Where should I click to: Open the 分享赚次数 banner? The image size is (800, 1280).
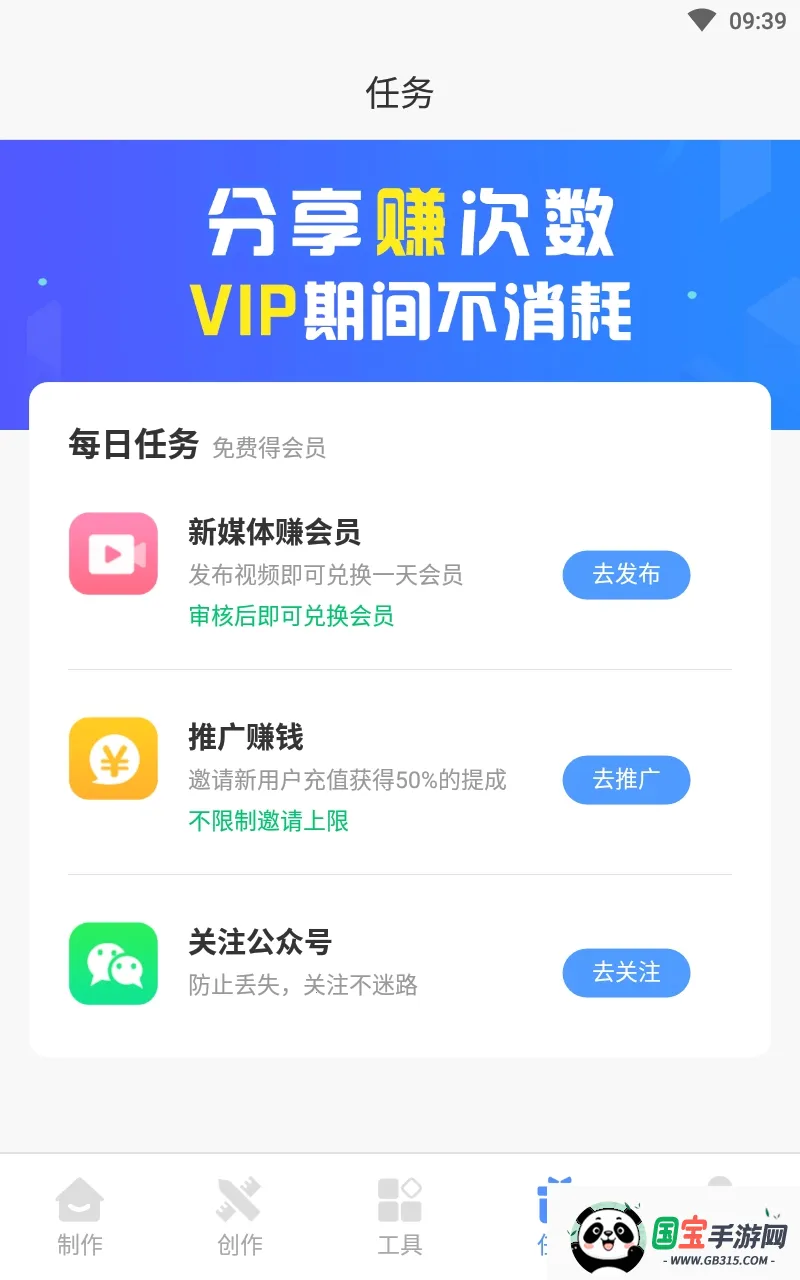click(400, 265)
